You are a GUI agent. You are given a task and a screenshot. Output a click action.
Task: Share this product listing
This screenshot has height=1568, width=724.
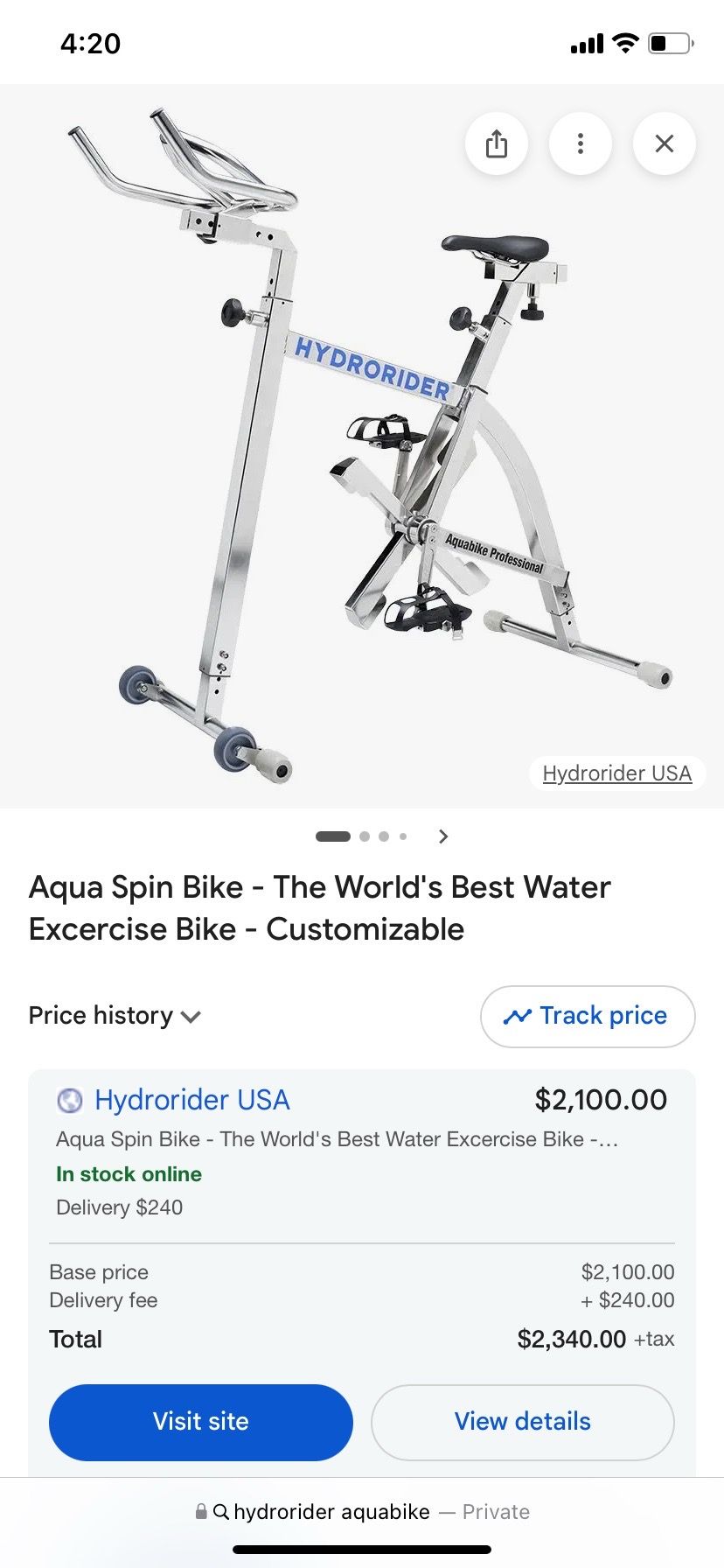pyautogui.click(x=497, y=143)
